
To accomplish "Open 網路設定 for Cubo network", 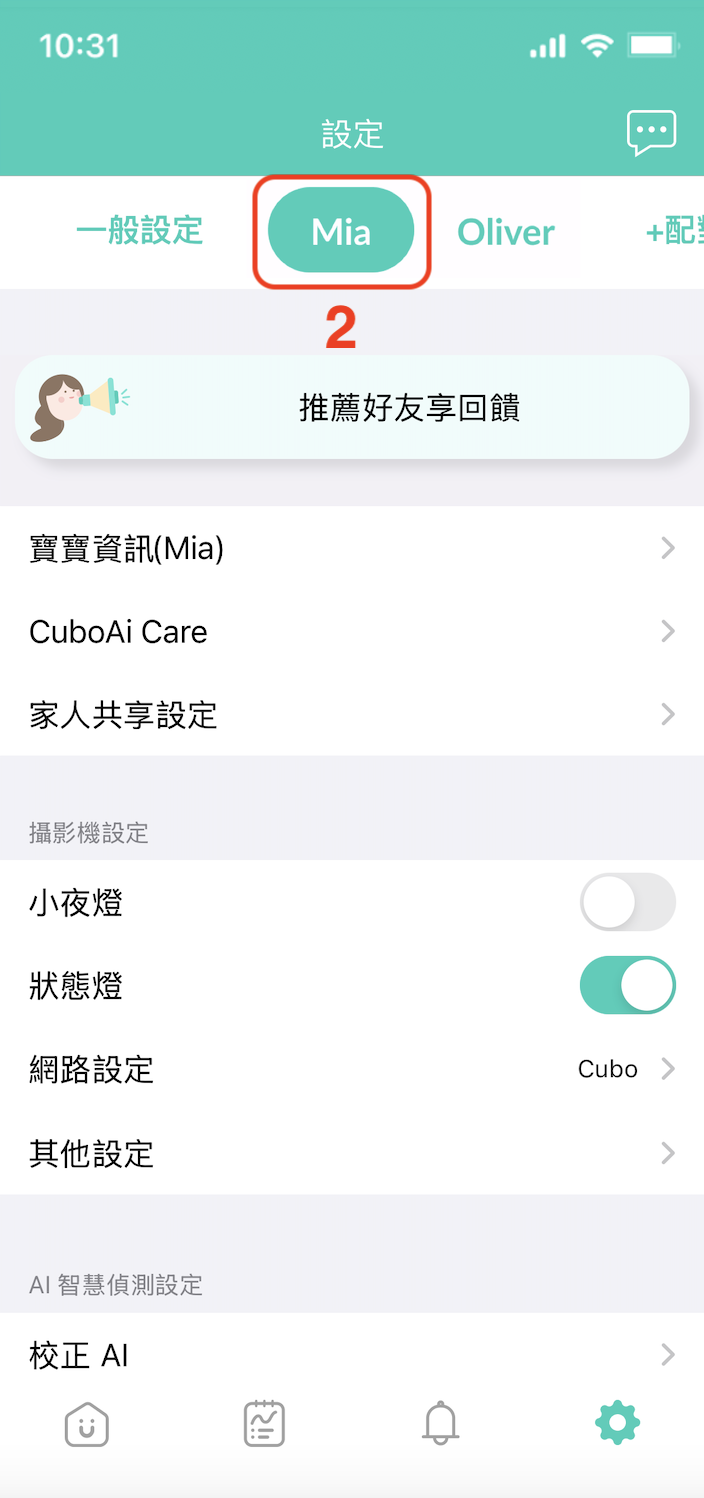I will pos(352,1069).
